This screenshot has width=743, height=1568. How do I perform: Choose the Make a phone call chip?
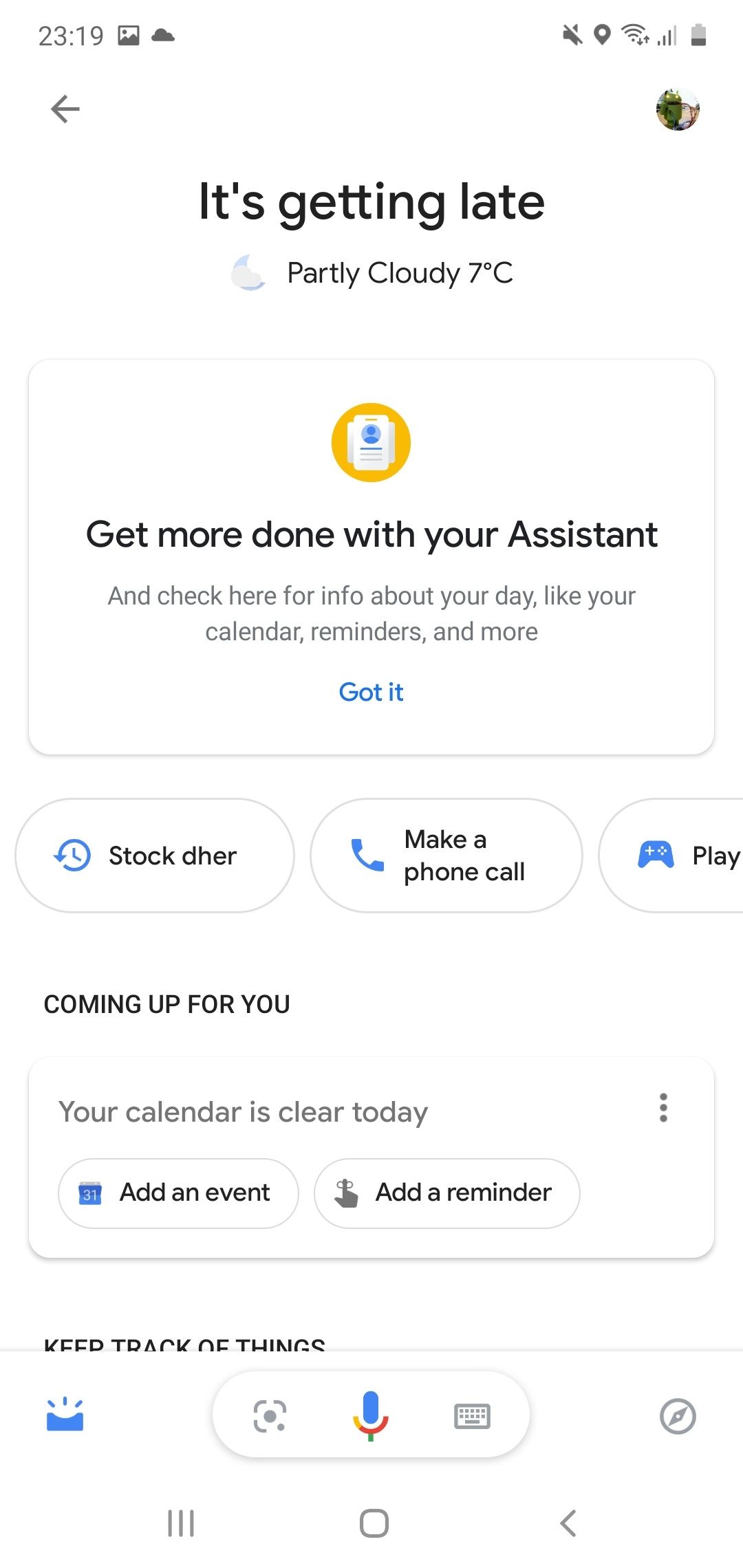click(446, 856)
